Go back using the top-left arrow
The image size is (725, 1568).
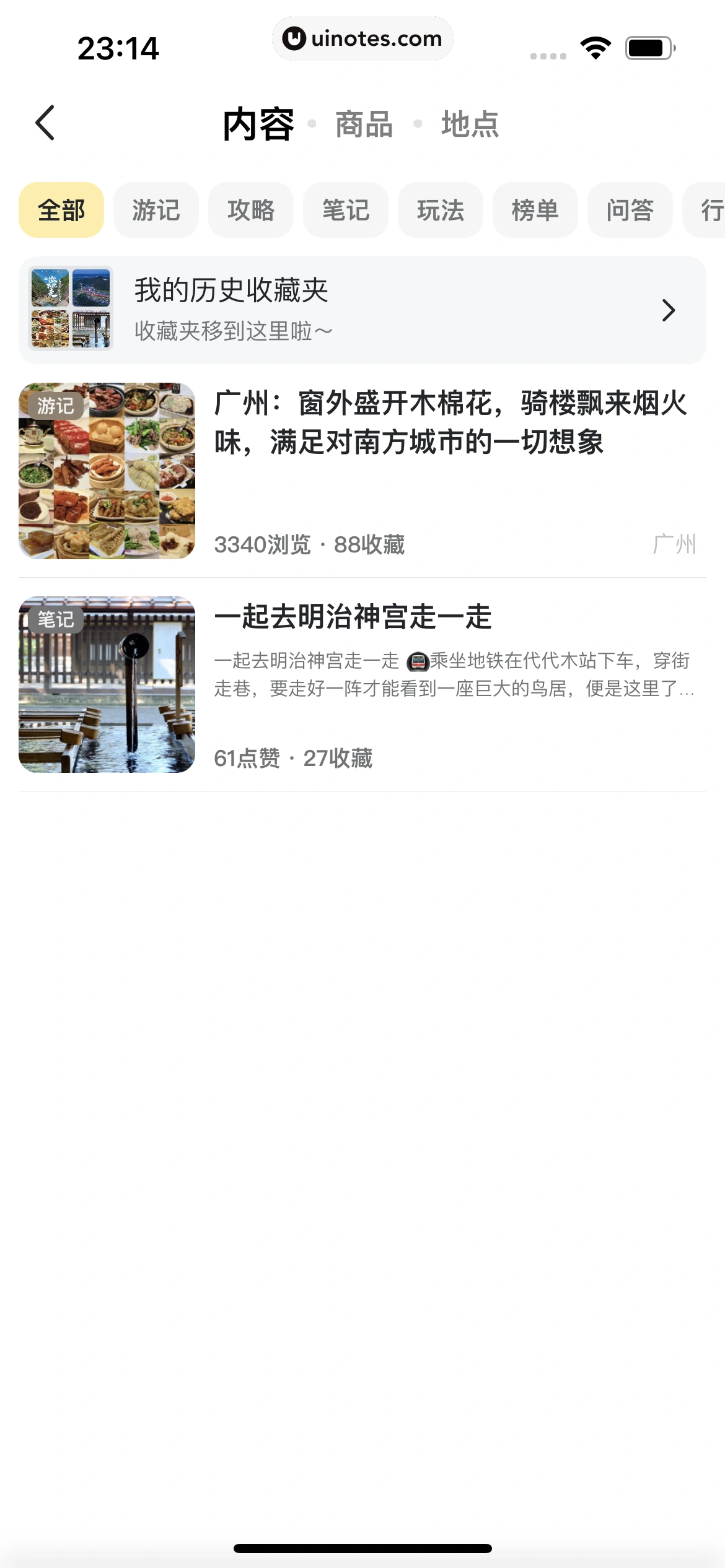pos(45,123)
